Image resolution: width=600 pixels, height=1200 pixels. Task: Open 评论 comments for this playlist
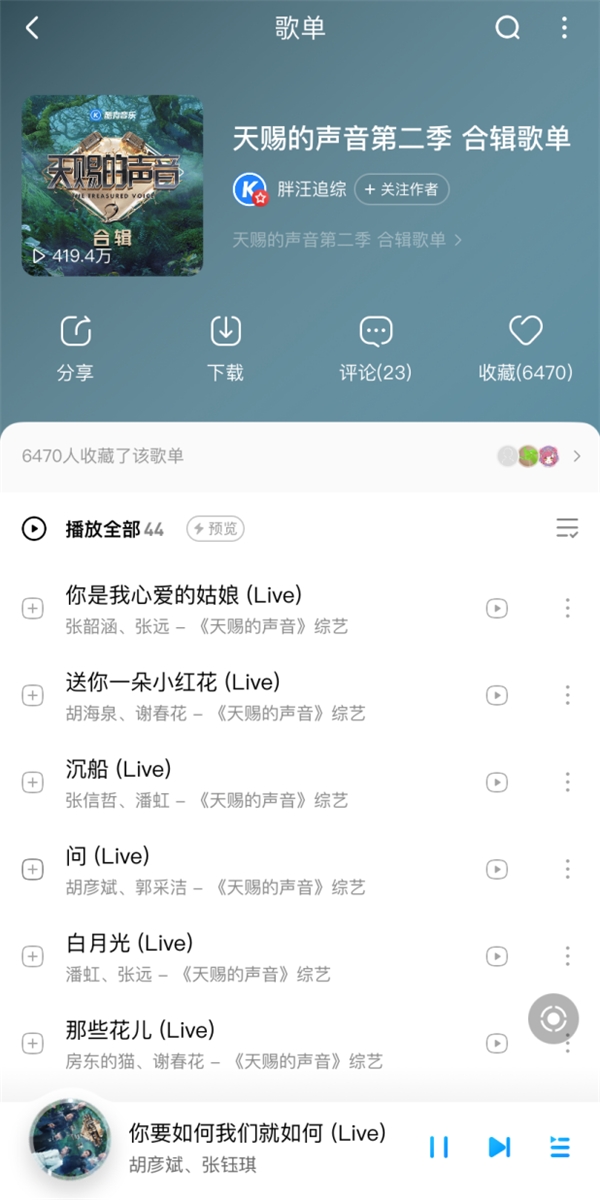375,348
